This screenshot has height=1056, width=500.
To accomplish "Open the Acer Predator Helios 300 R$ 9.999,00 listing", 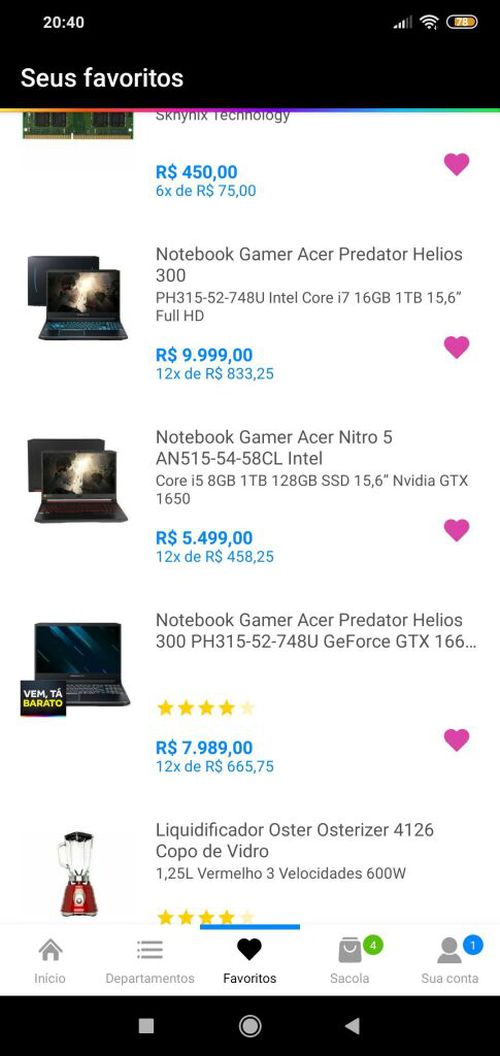I will click(309, 265).
